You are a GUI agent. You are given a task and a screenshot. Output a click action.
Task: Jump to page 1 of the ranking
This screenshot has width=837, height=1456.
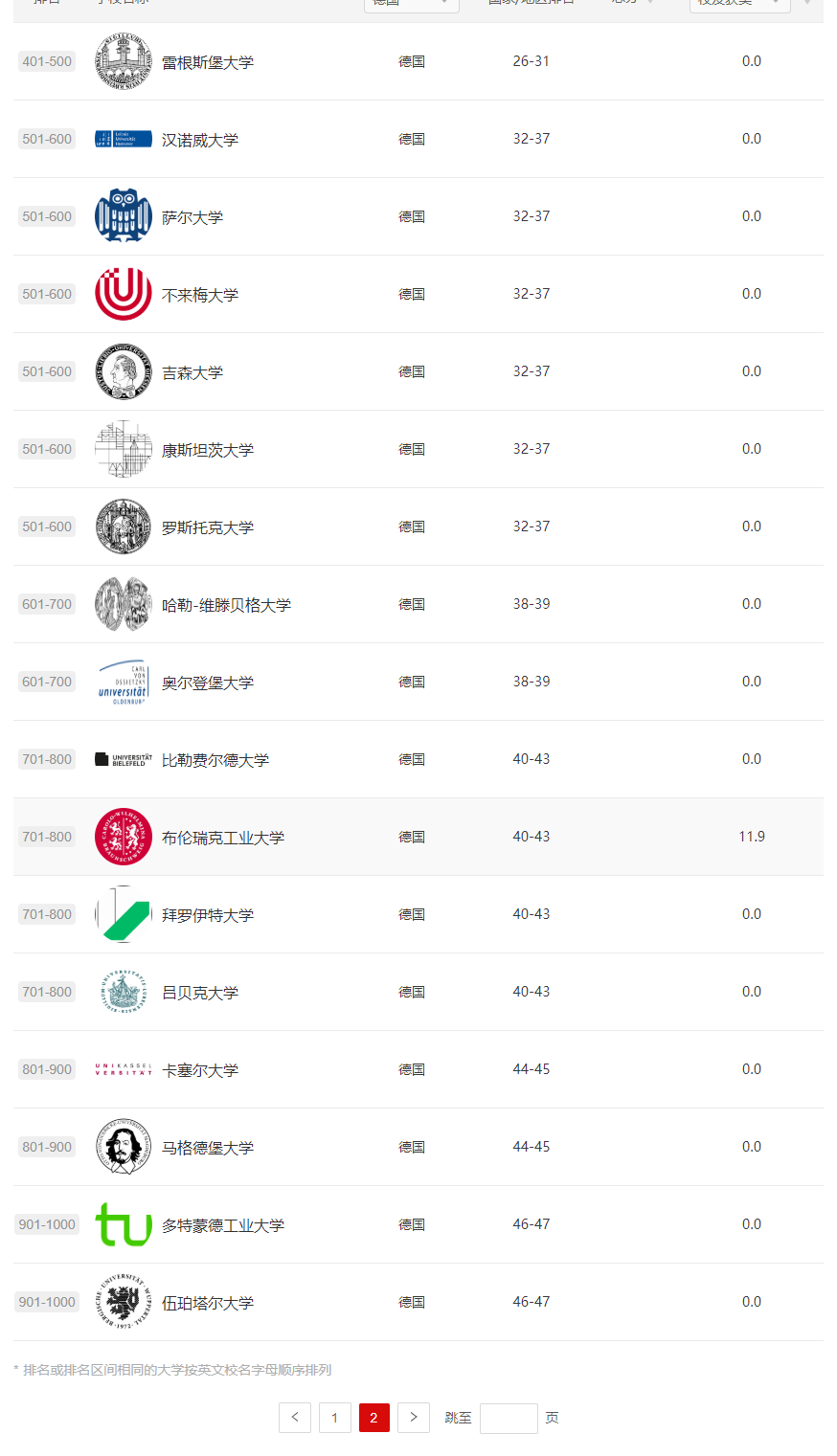[334, 1418]
